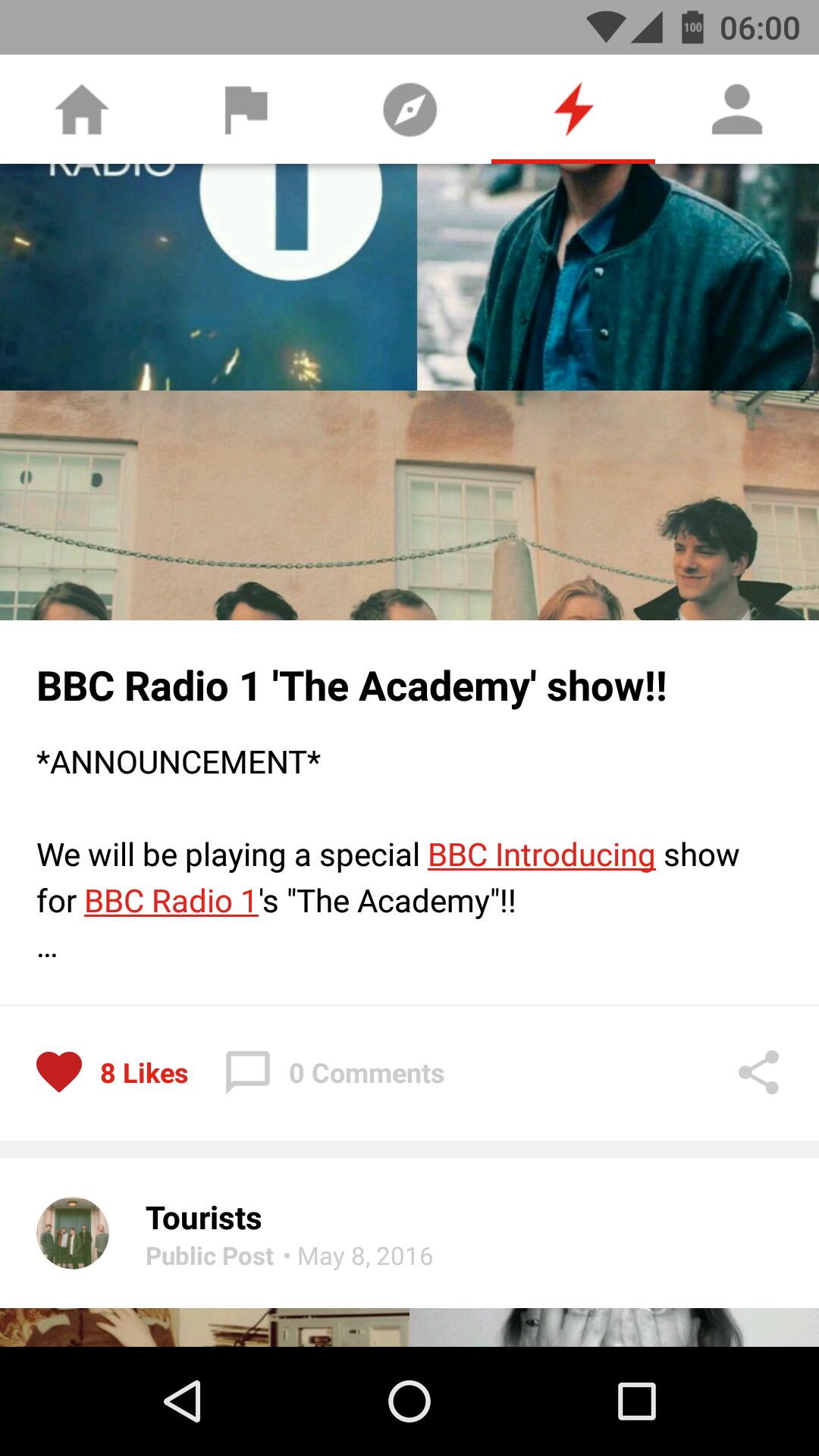Open the BBC Radio 1 Academy show post
Screen dimensions: 819x1456
pos(352,687)
